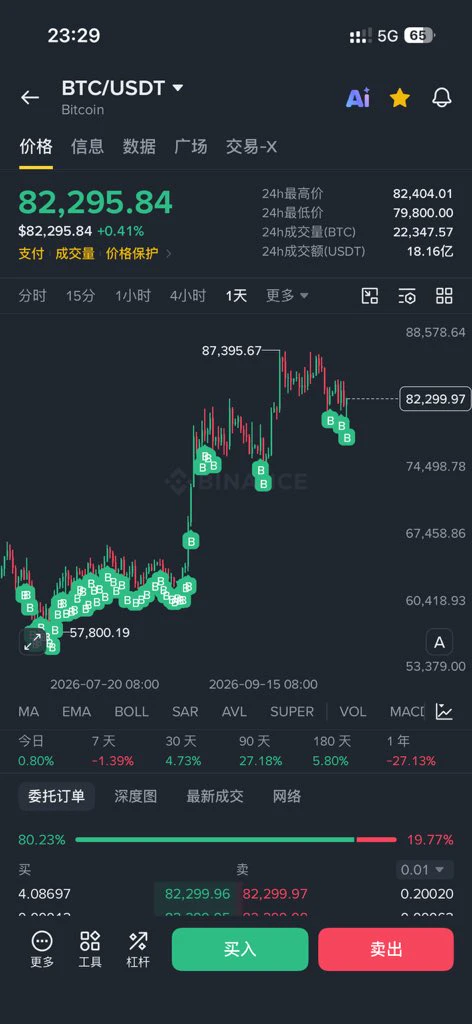Open 杠杆 margin trading
The height and width of the screenshot is (1024, 472).
(138, 950)
